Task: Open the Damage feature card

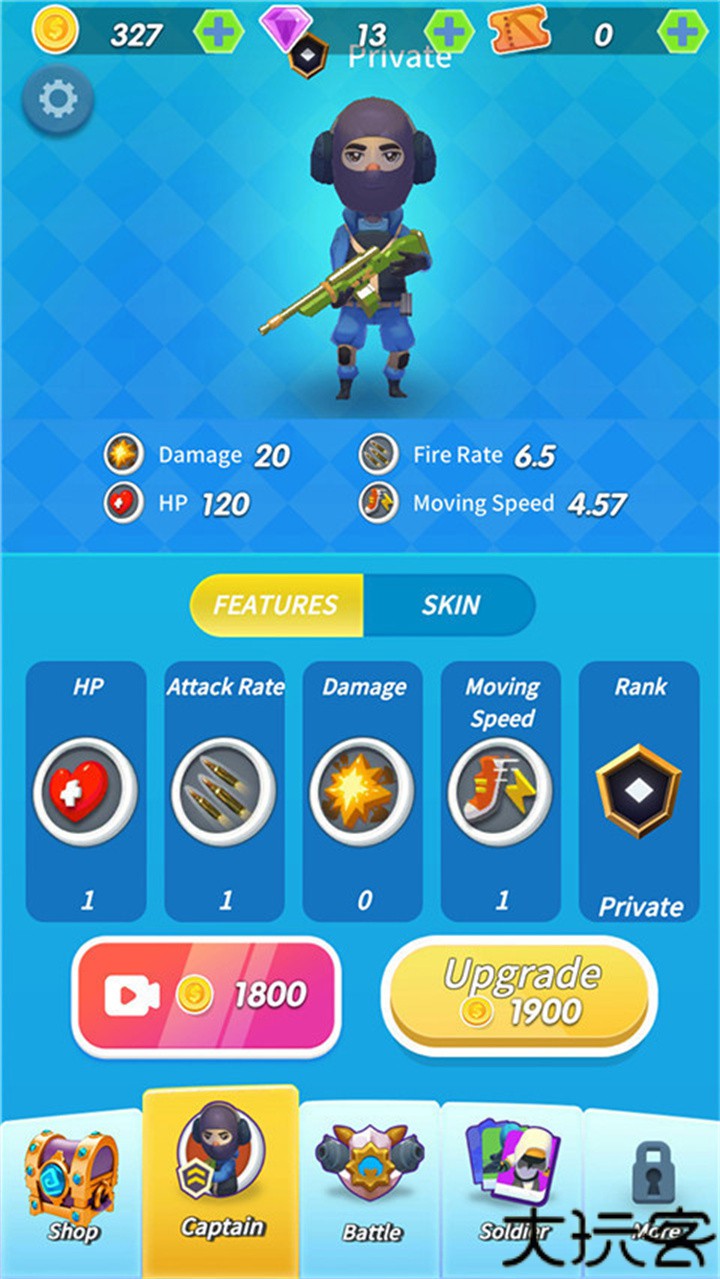Action: click(363, 790)
